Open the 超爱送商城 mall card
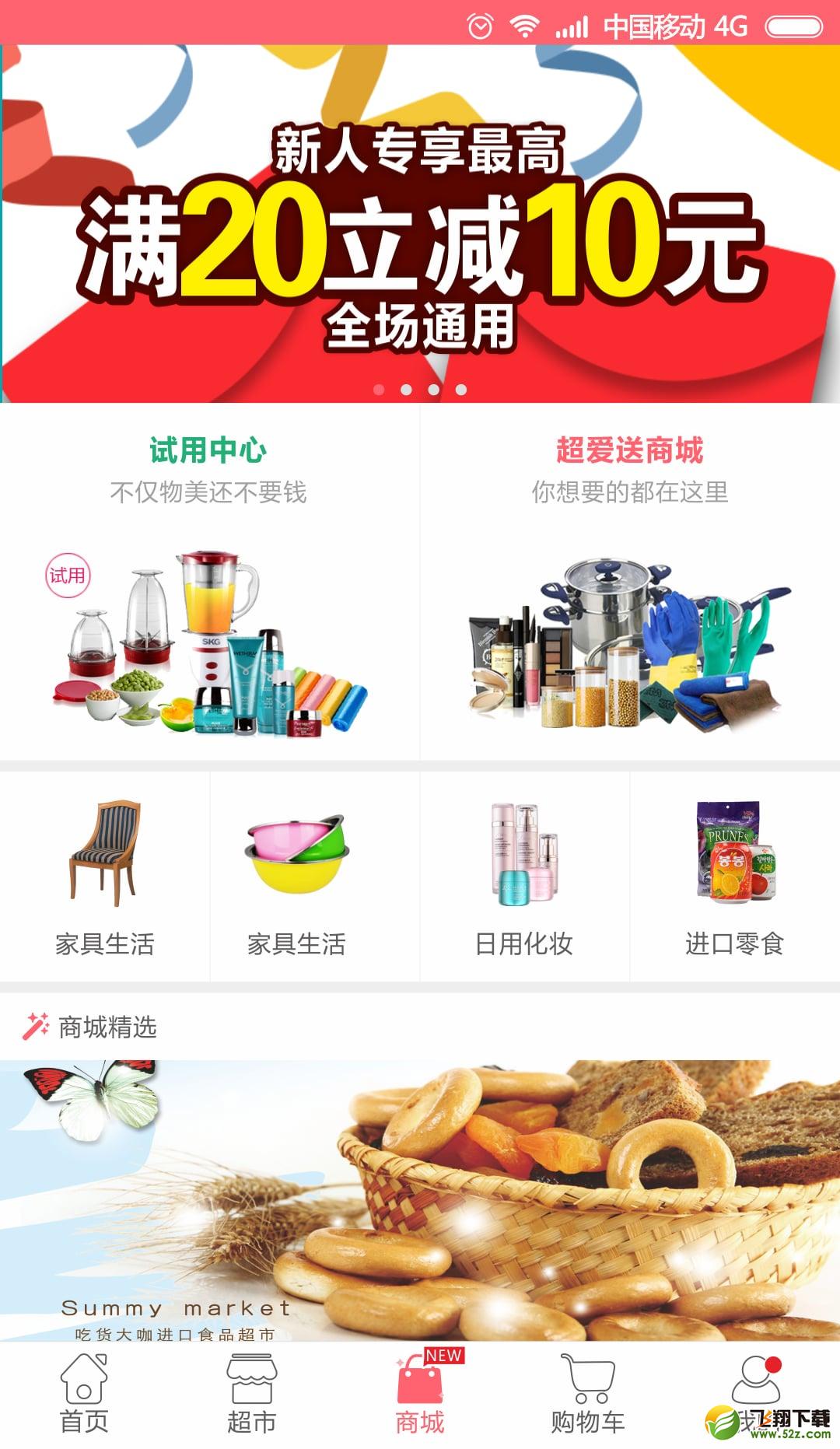840x1449 pixels. [630, 582]
